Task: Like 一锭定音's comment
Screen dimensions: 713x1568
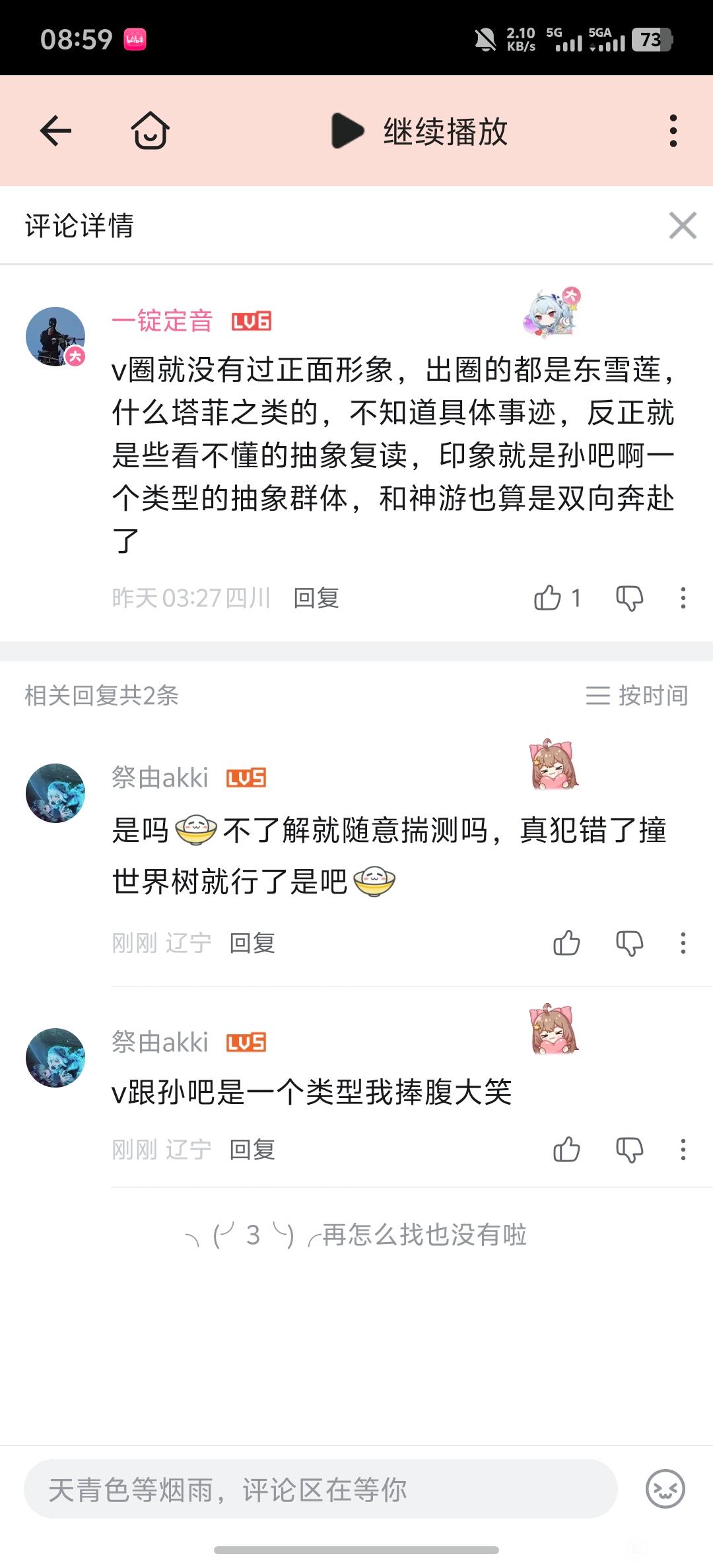Action: point(548,598)
